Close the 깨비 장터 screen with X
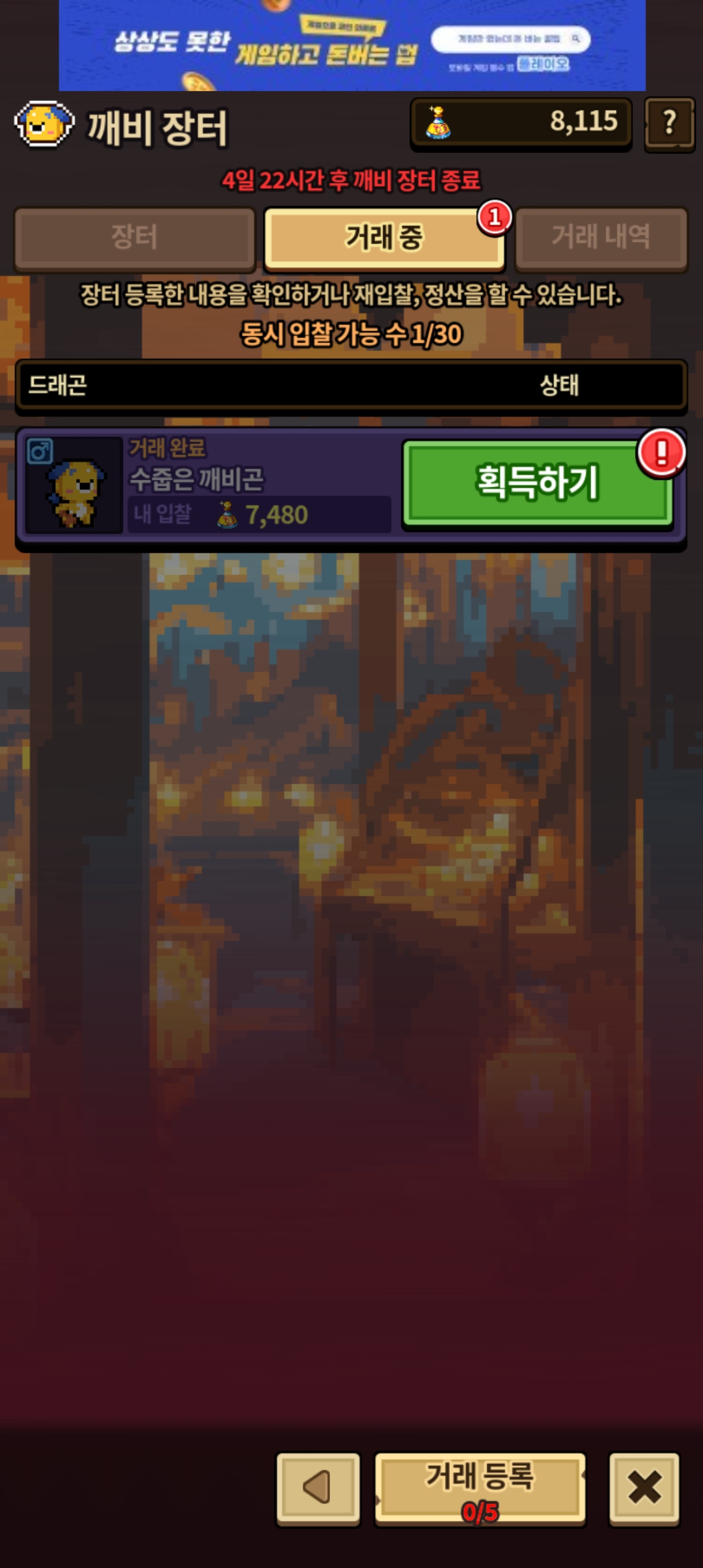The width and height of the screenshot is (703, 1568). click(644, 1489)
